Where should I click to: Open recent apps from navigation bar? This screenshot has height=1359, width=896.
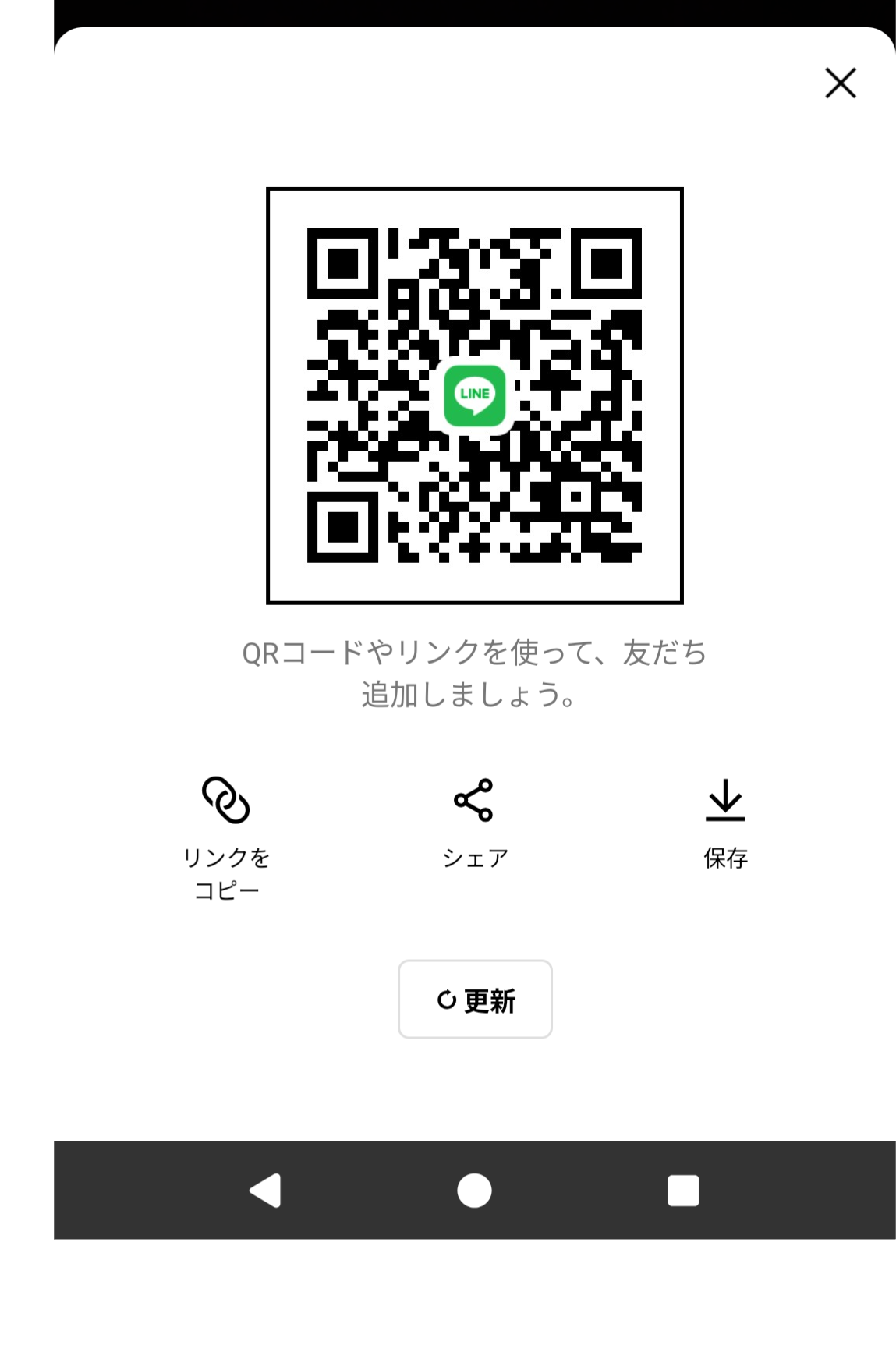point(683,1191)
